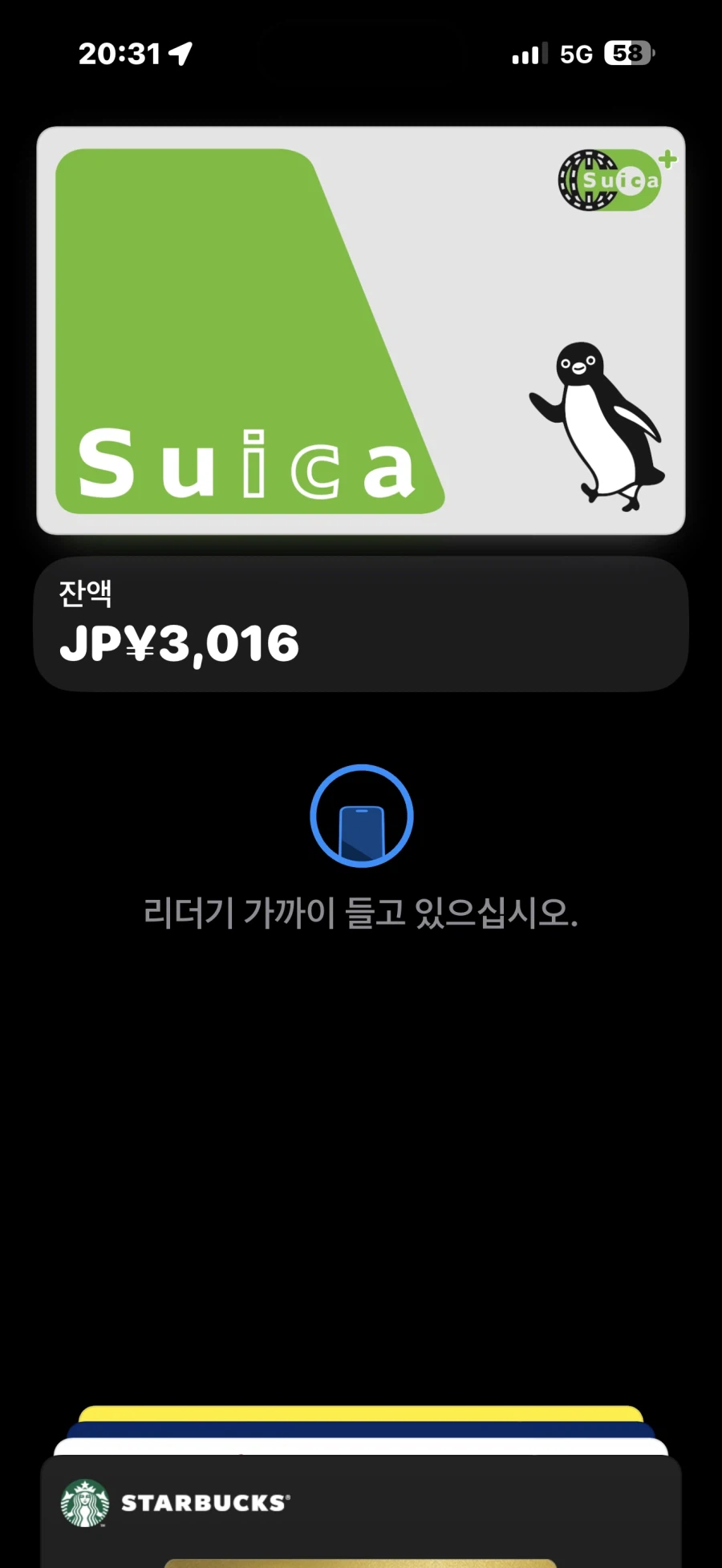The width and height of the screenshot is (722, 1568).
Task: Tap the NFC hold-near-reader icon
Action: coord(361,816)
